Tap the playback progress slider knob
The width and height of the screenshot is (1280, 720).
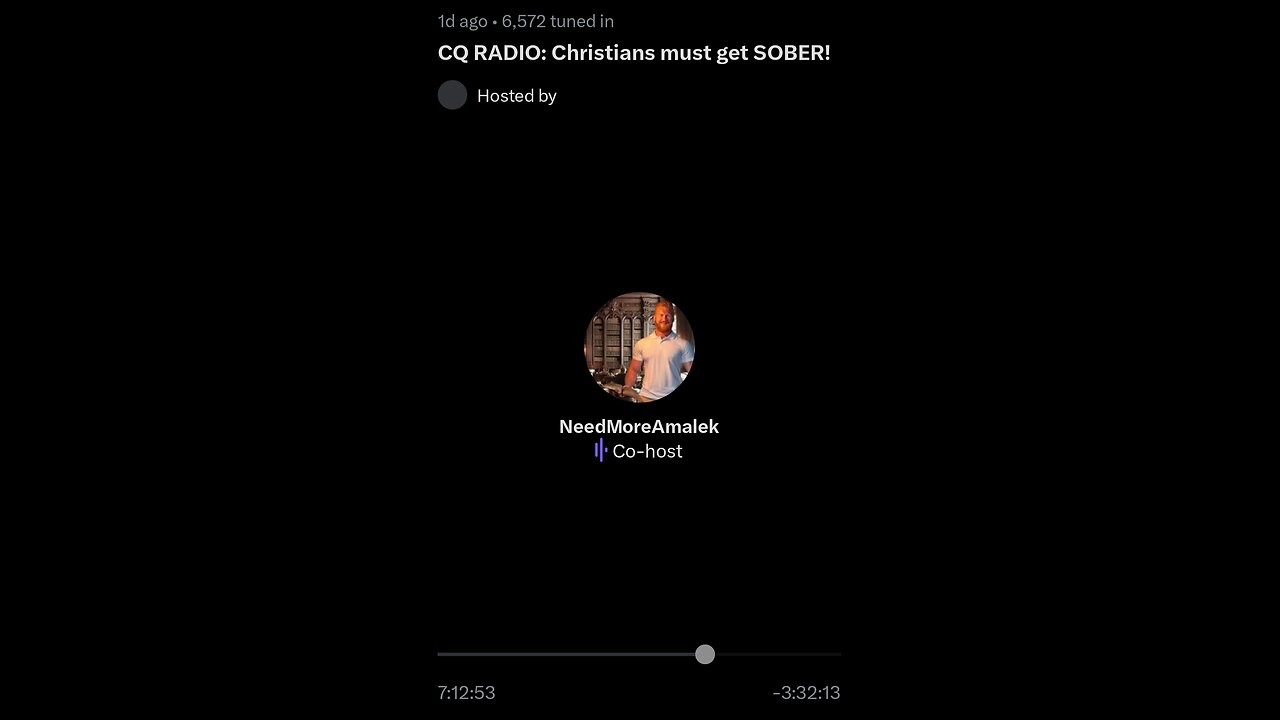click(x=705, y=654)
